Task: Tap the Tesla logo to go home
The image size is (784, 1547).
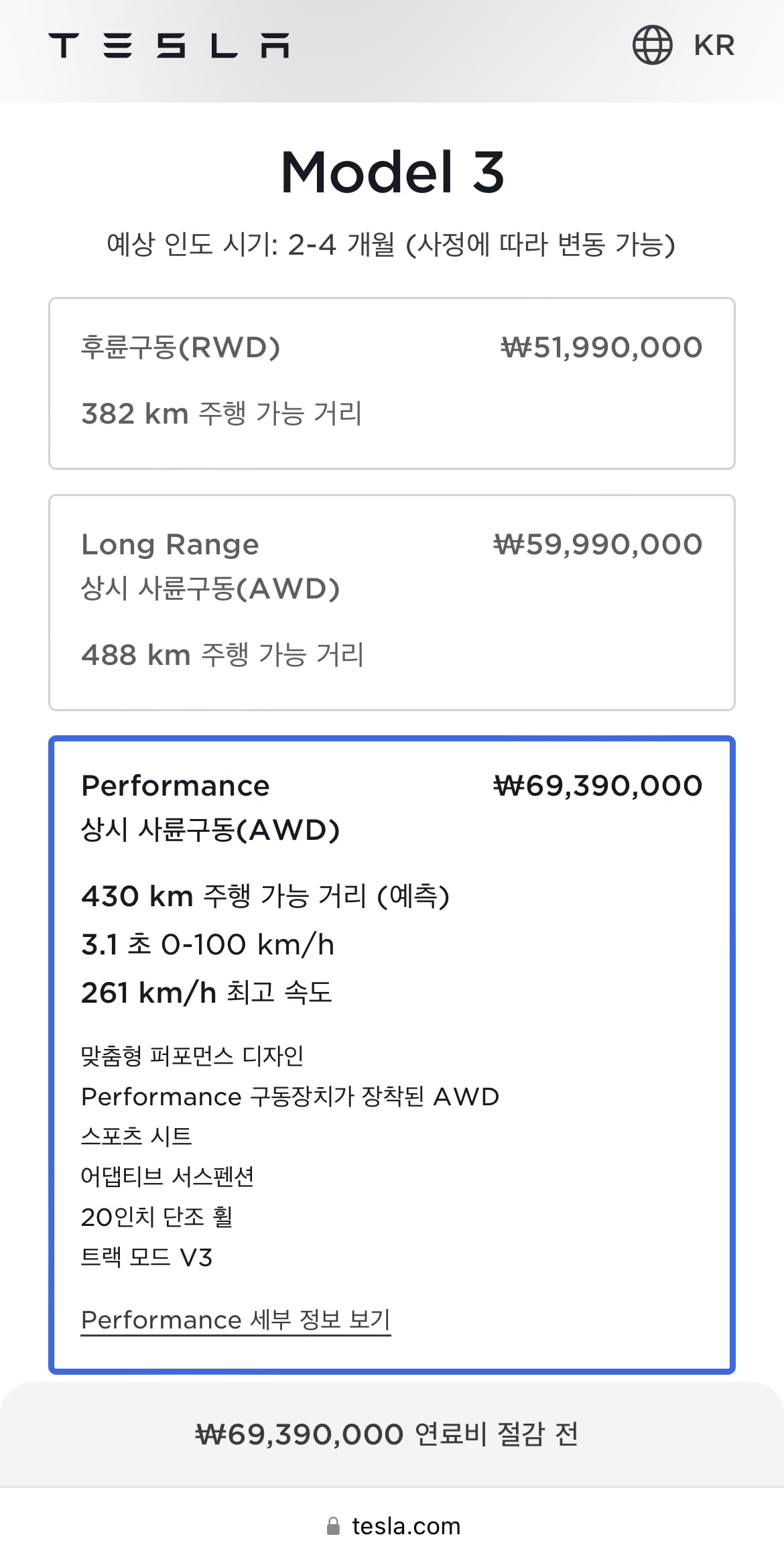Action: pyautogui.click(x=169, y=46)
